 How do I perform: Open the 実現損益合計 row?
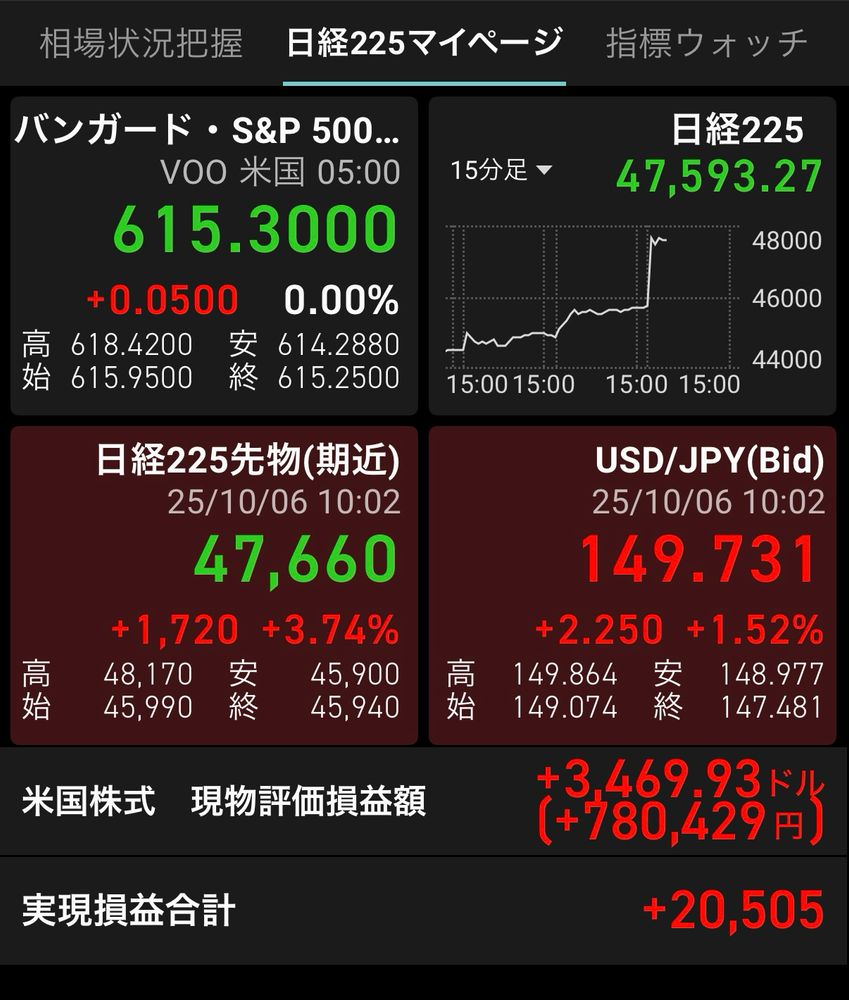pos(424,910)
